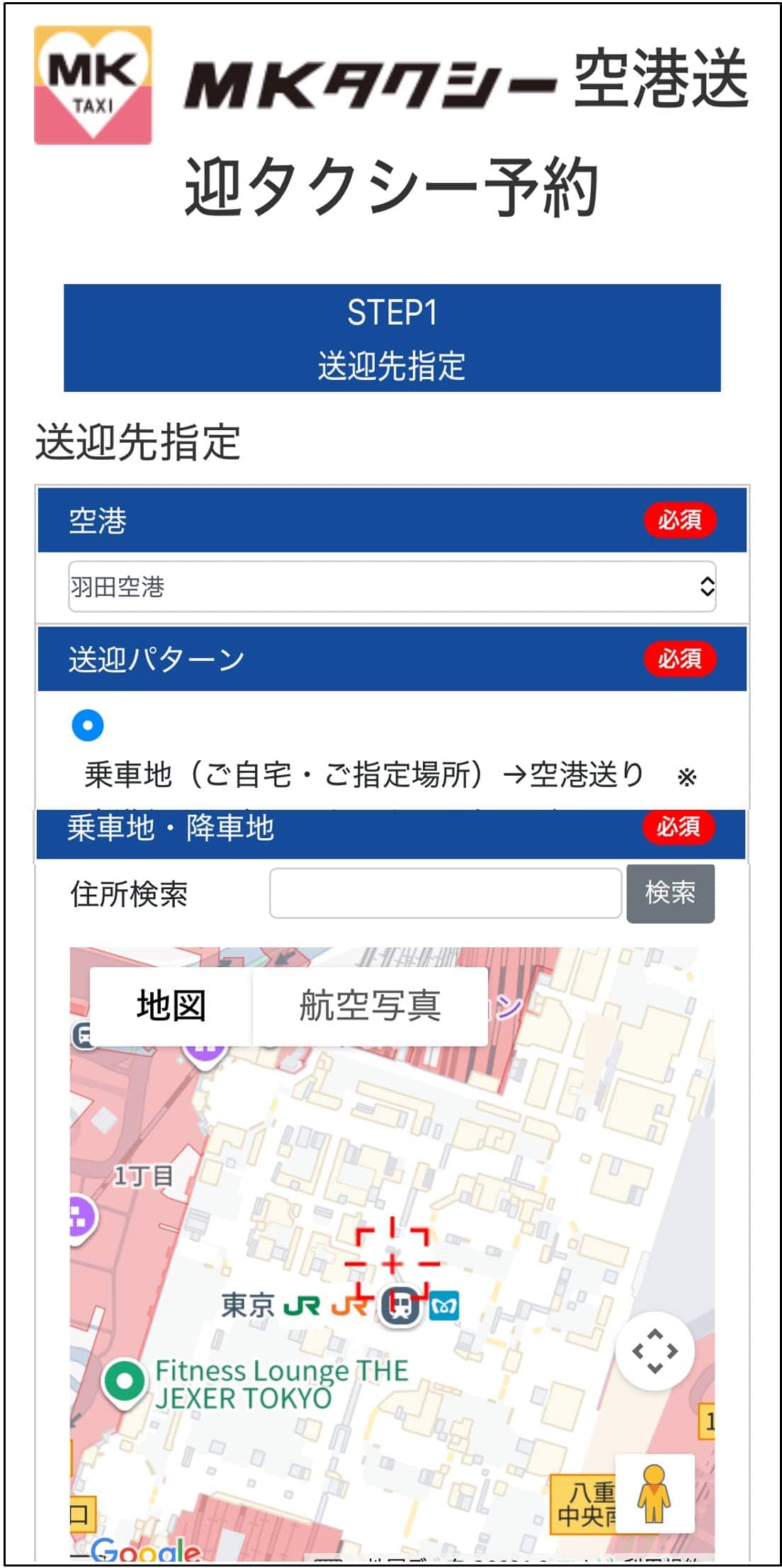Switch map to 航空写真 satellite view
The image size is (782, 1568).
pyautogui.click(x=370, y=1005)
